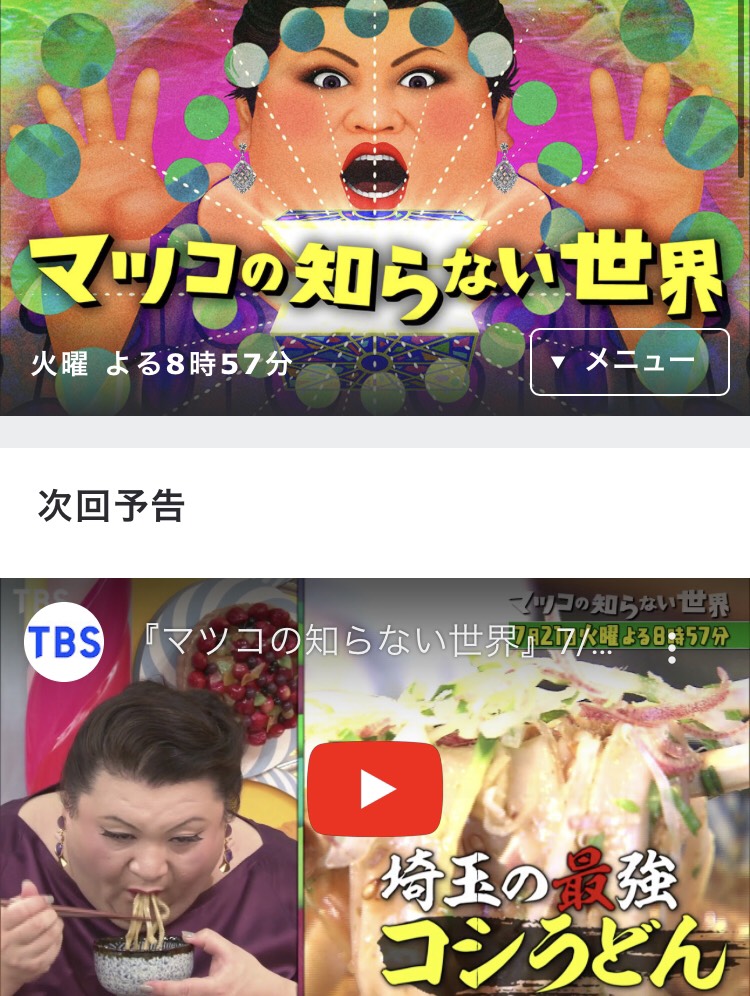Play the 次回予告 YouTube video

point(374,789)
